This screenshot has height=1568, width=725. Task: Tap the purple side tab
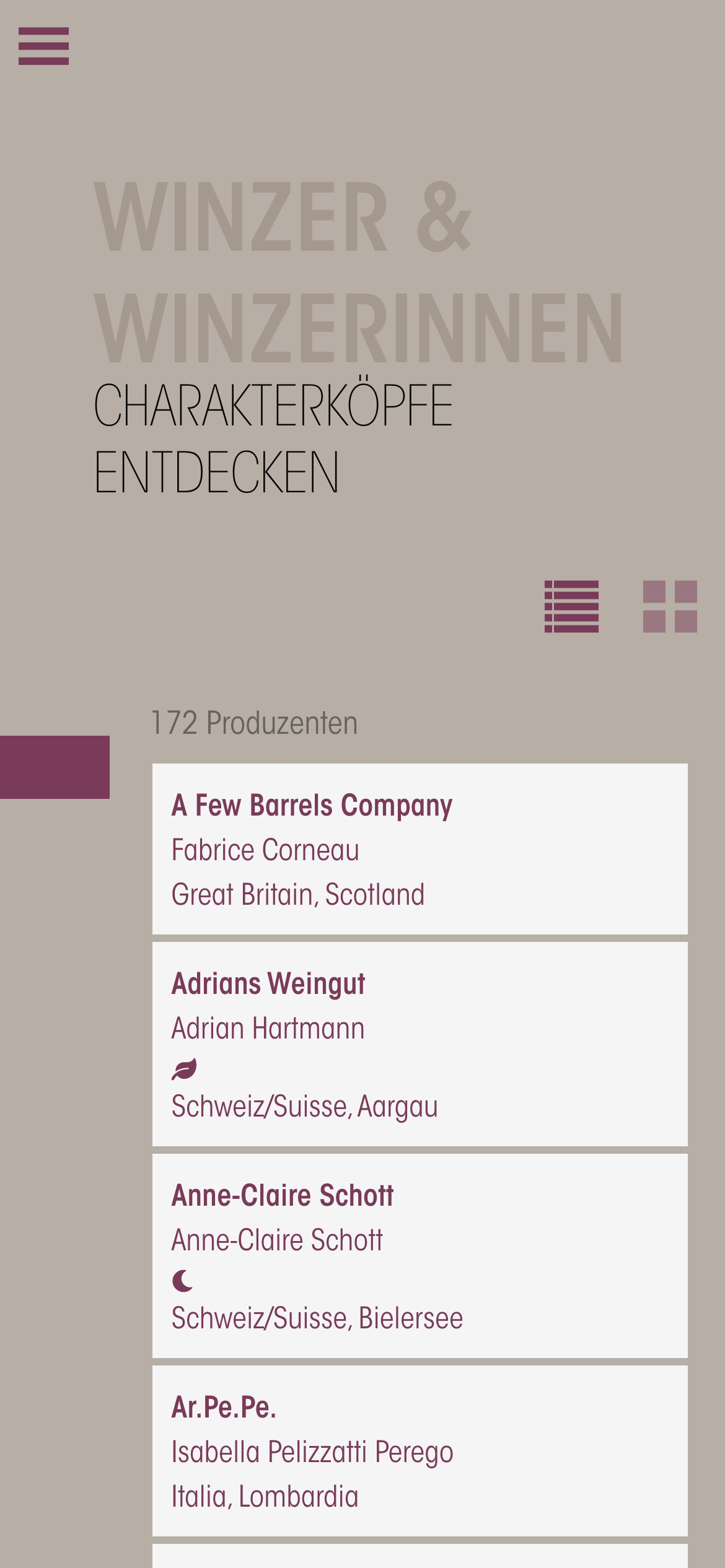(55, 767)
